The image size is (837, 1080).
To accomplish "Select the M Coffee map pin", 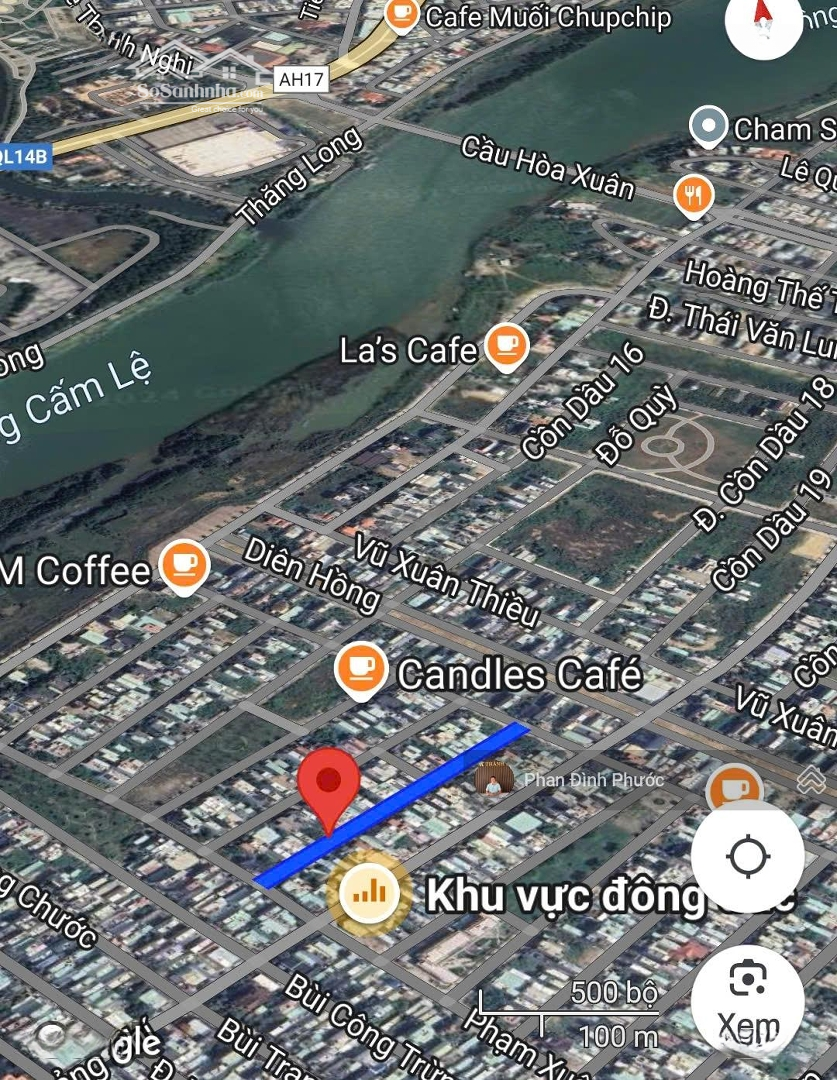I will 184,566.
